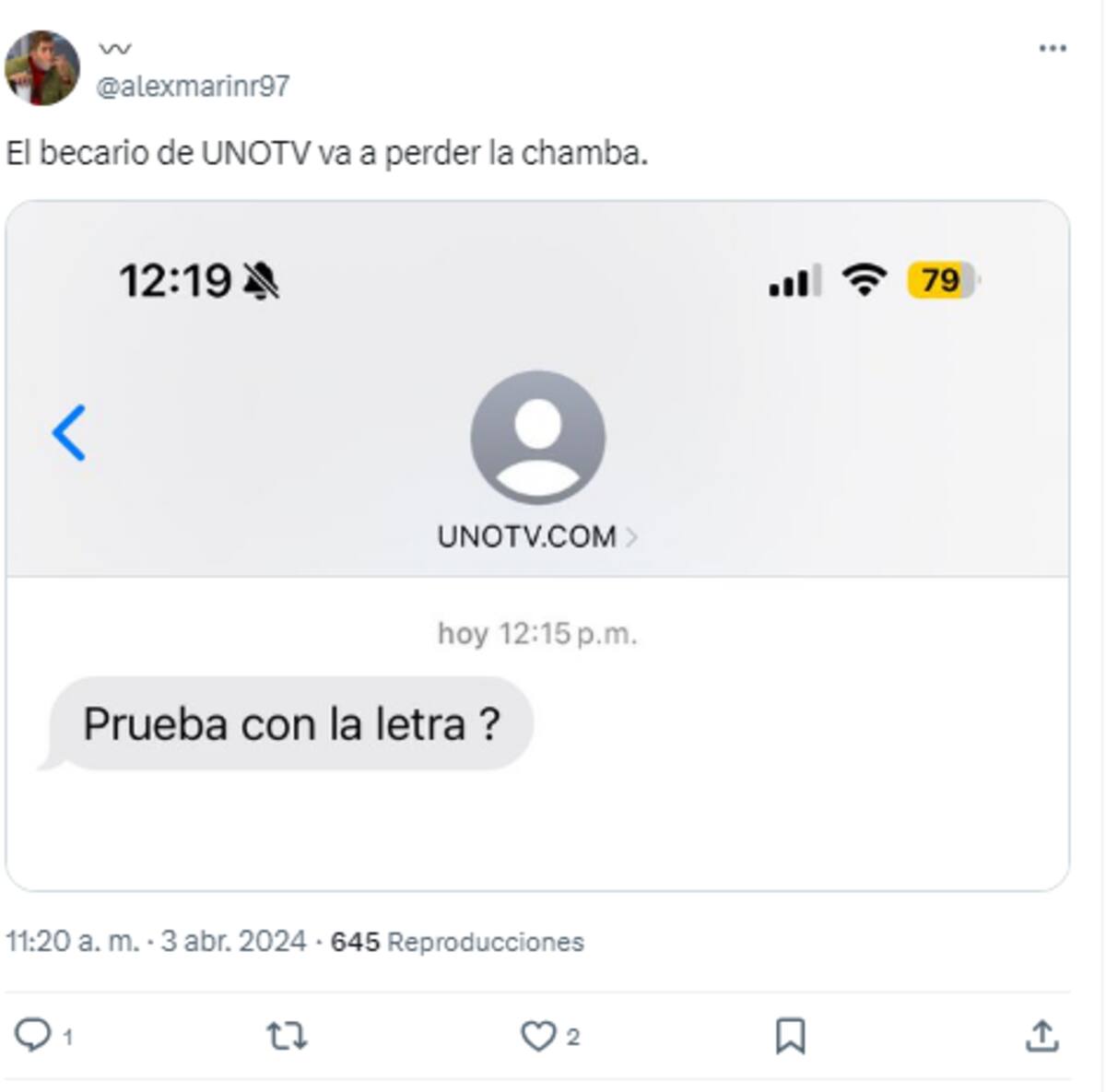The image size is (1106, 1092).
Task: Like the tweet about UNOTV
Action: coord(538,1037)
